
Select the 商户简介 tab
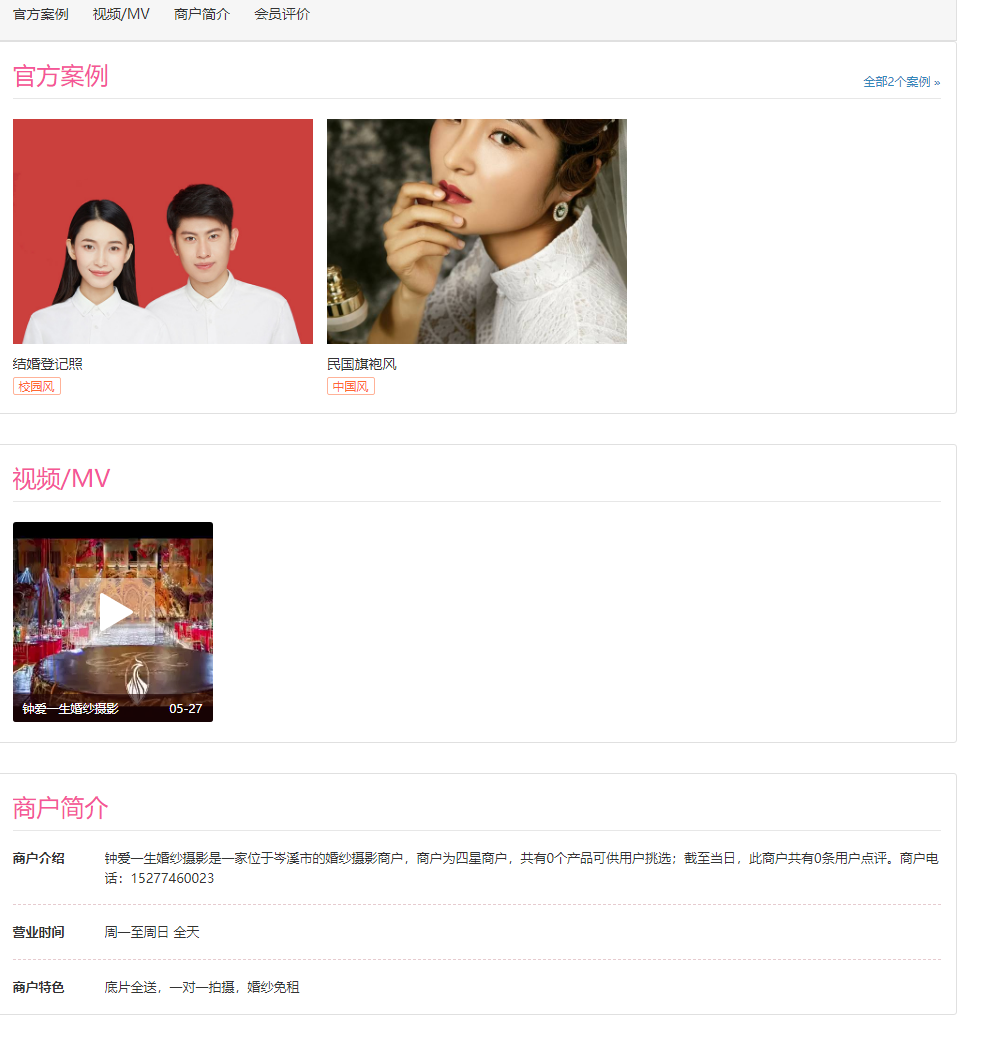[201, 14]
